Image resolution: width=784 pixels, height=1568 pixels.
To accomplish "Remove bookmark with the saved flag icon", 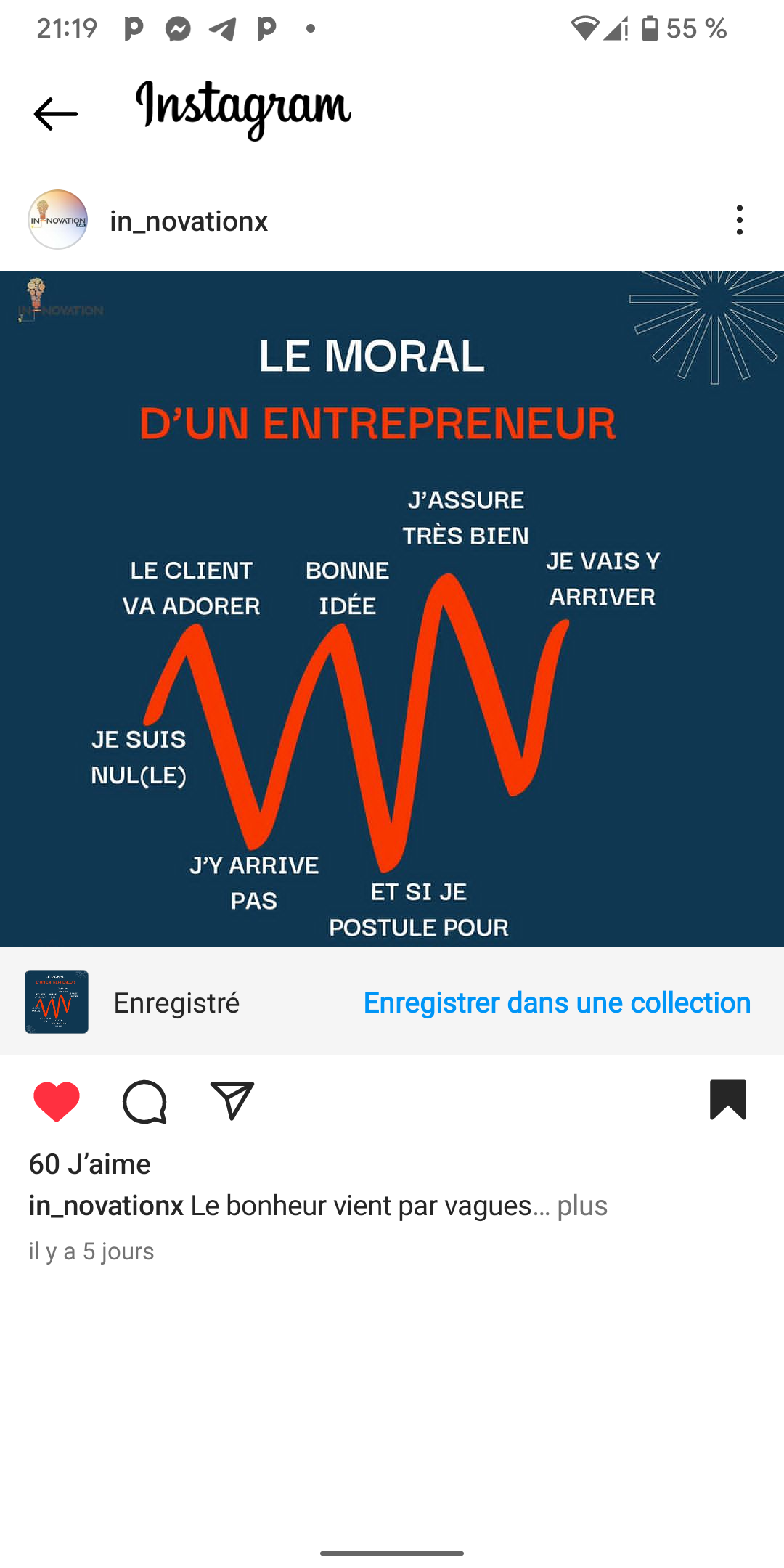I will point(728,1100).
